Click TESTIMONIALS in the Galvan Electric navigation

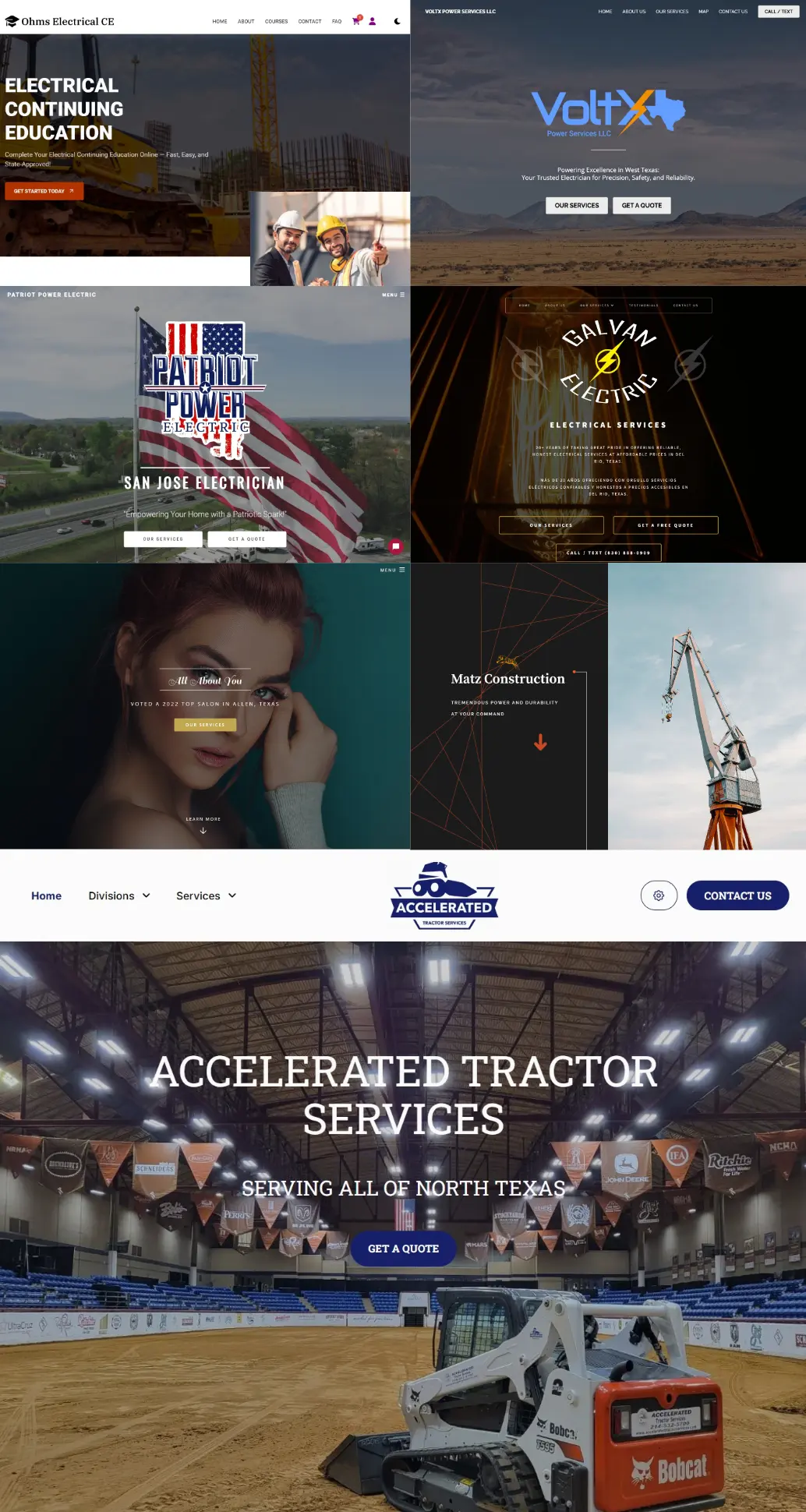[642, 306]
